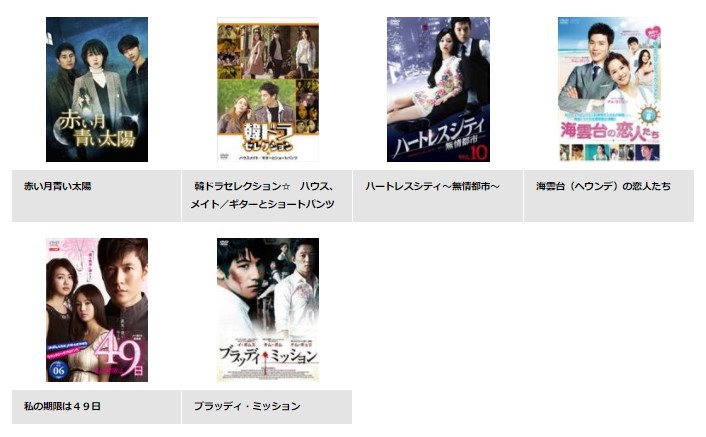This screenshot has width=706, height=437.
Task: Open the 私の期限は49日 tile
Action: tap(97, 310)
